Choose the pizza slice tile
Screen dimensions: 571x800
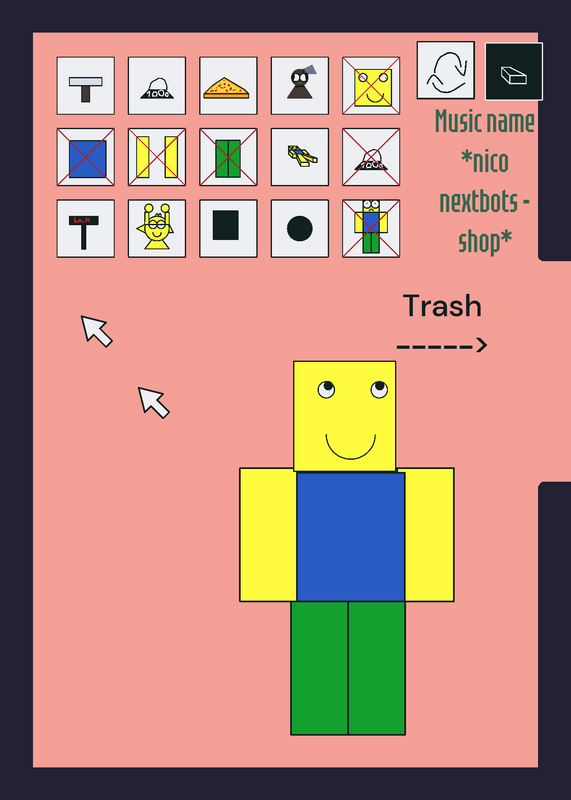[229, 86]
